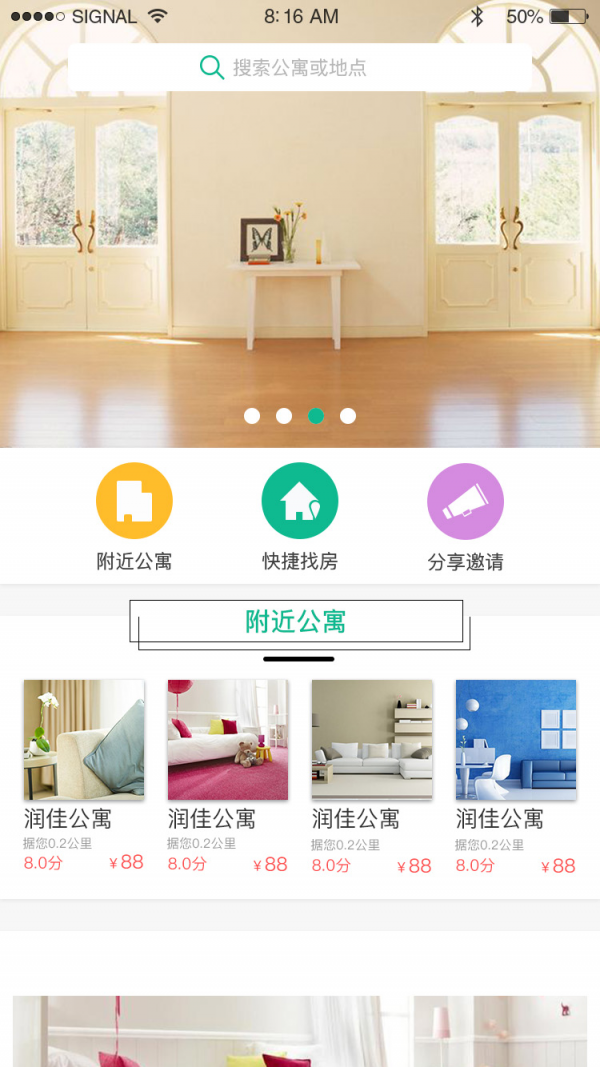The image size is (600, 1067).
Task: Open 附近公寓 yellow shortcut
Action: click(134, 501)
